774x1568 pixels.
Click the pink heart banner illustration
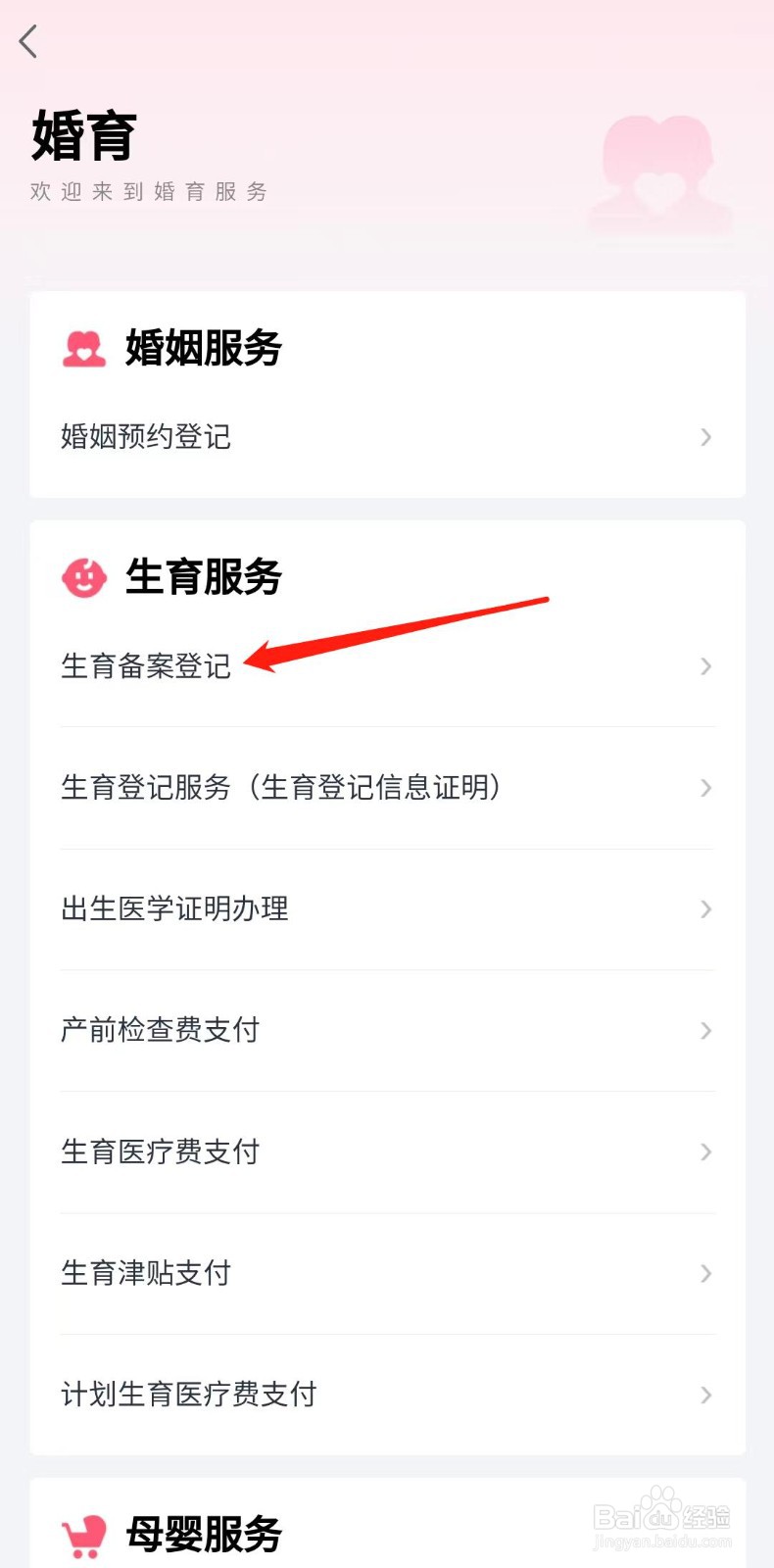[x=658, y=174]
